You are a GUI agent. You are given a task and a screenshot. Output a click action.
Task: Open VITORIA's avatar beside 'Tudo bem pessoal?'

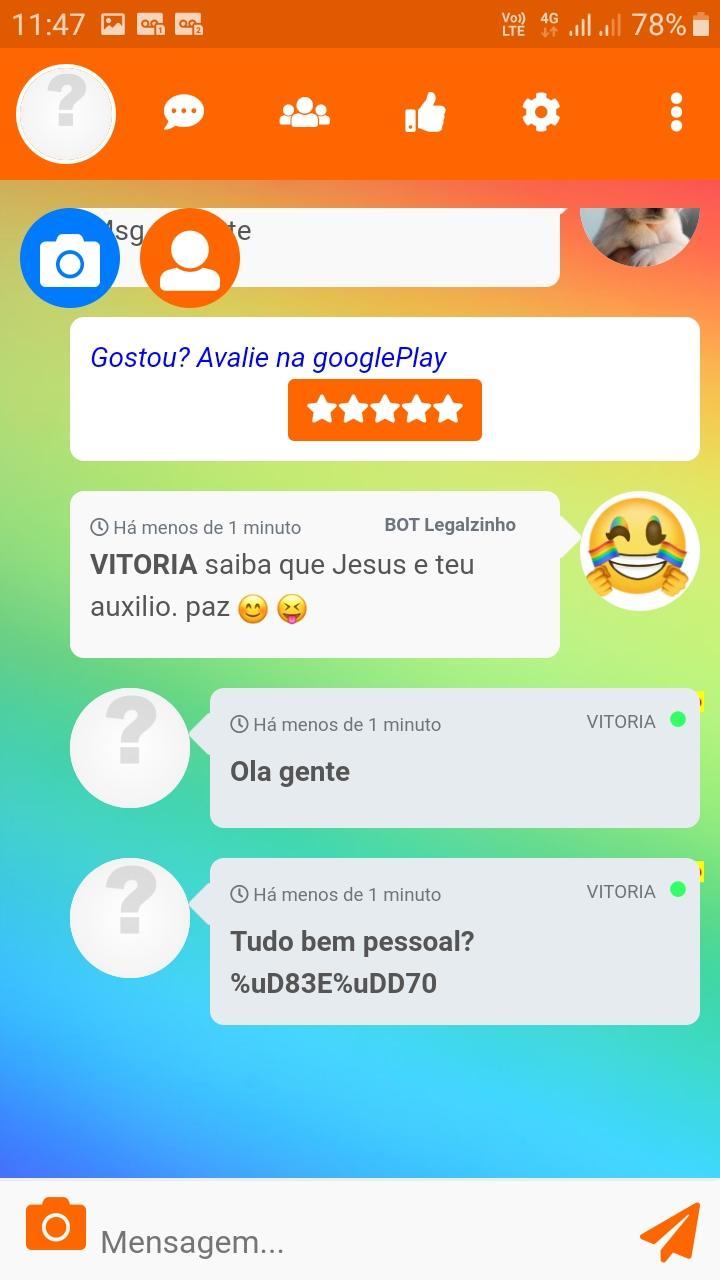coord(130,918)
